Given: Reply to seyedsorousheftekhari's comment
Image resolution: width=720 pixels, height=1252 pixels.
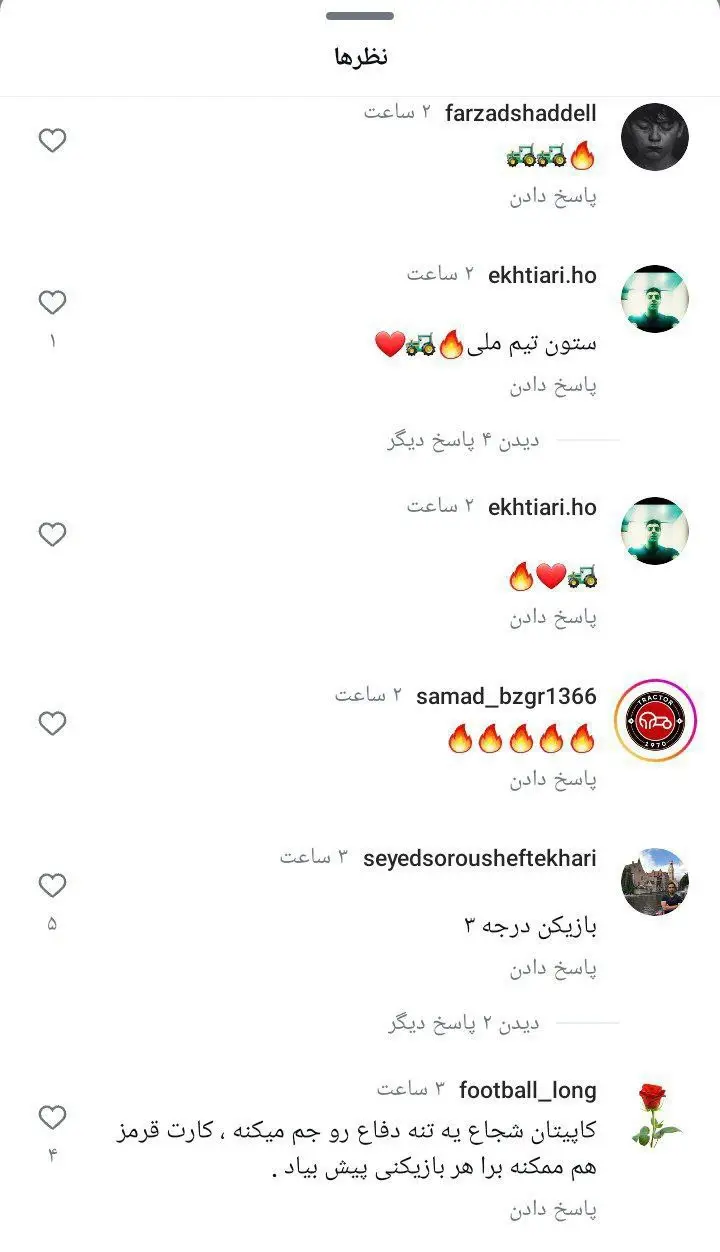Looking at the screenshot, I should (552, 969).
